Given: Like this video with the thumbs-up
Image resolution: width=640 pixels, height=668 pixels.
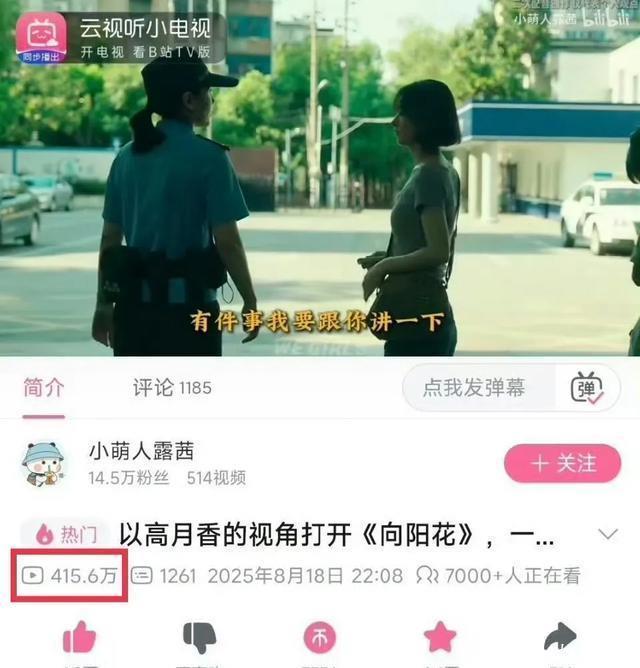Looking at the screenshot, I should click(79, 638).
